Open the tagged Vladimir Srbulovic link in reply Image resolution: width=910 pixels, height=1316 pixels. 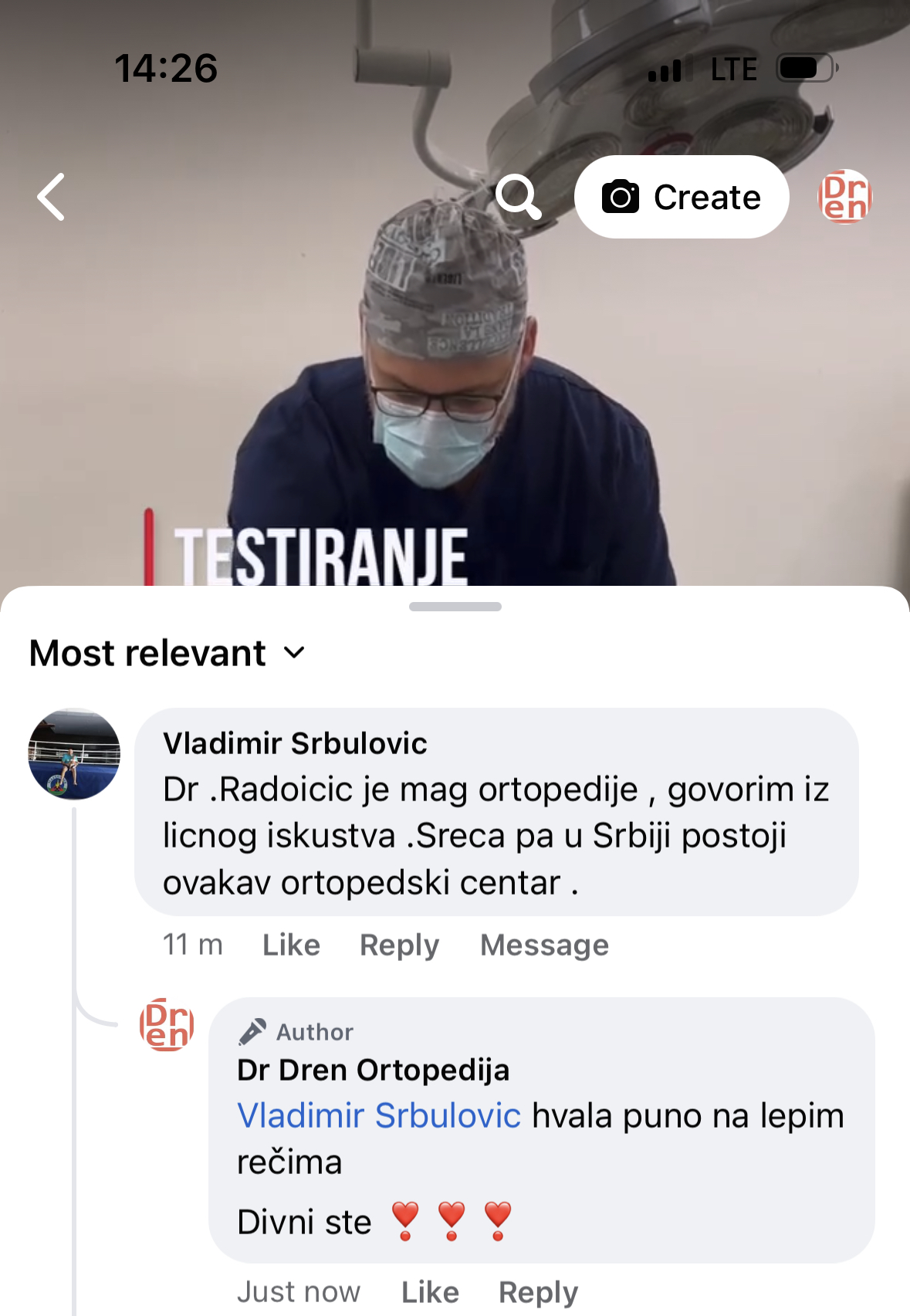(x=379, y=1115)
